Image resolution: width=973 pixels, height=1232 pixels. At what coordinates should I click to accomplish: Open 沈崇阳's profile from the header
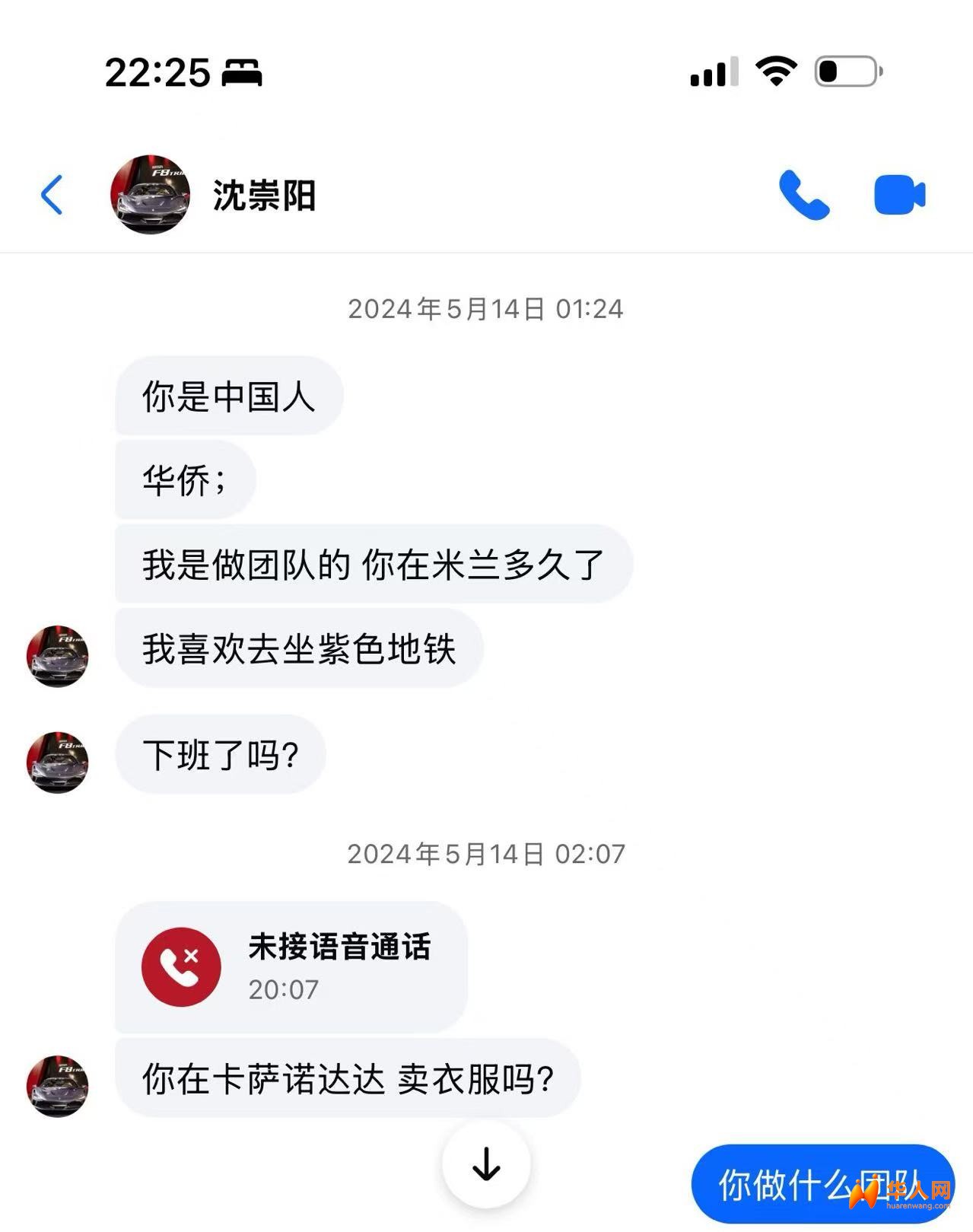click(x=262, y=196)
